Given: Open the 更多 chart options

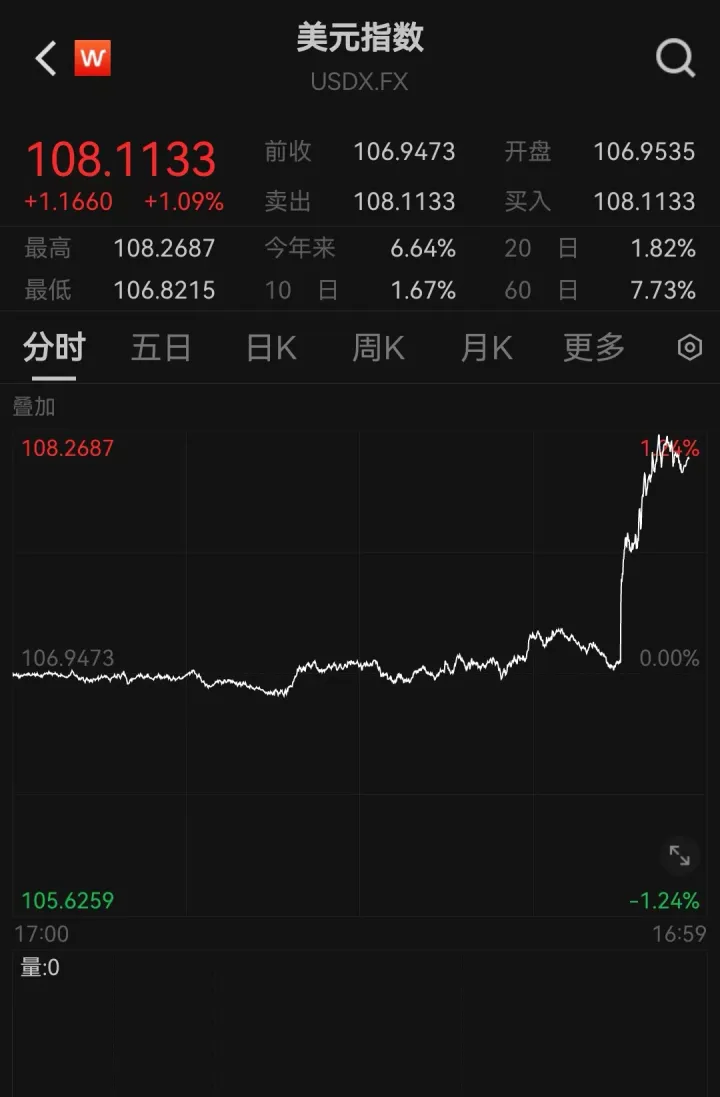Looking at the screenshot, I should pos(594,348).
